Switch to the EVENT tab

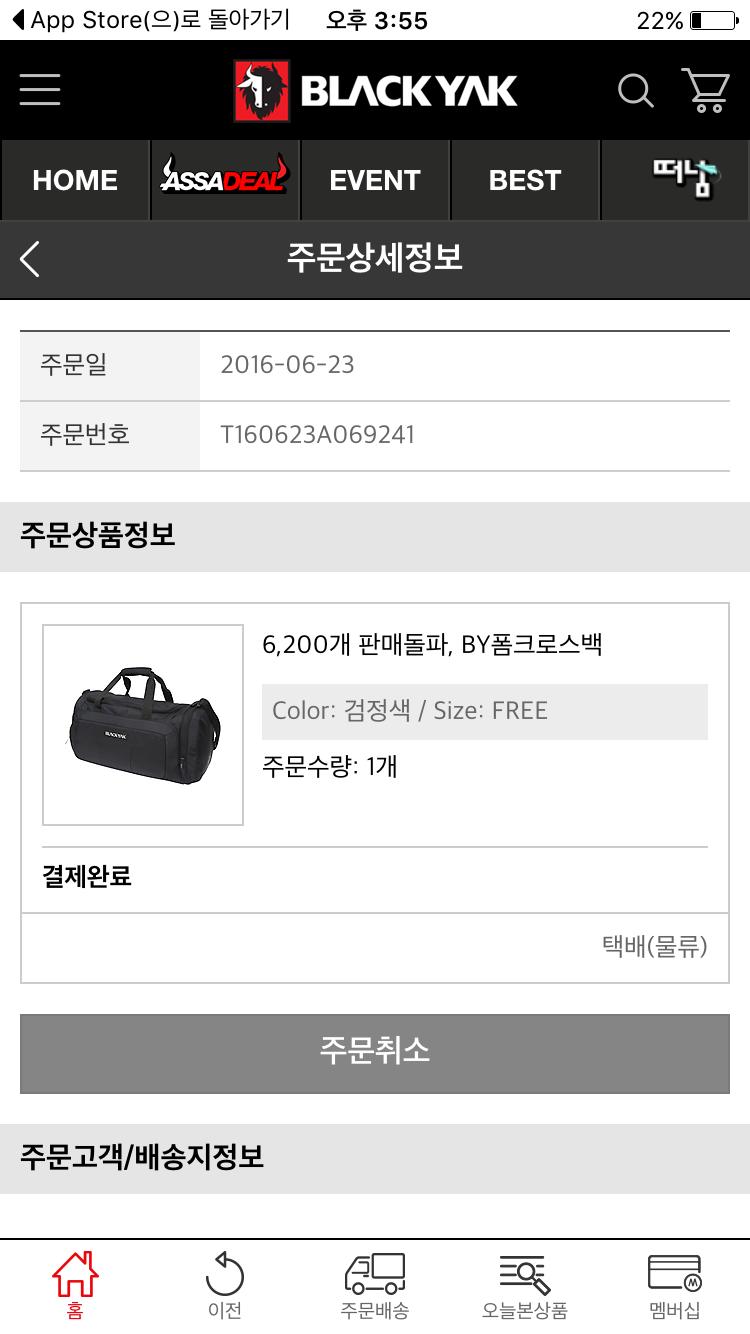point(375,180)
